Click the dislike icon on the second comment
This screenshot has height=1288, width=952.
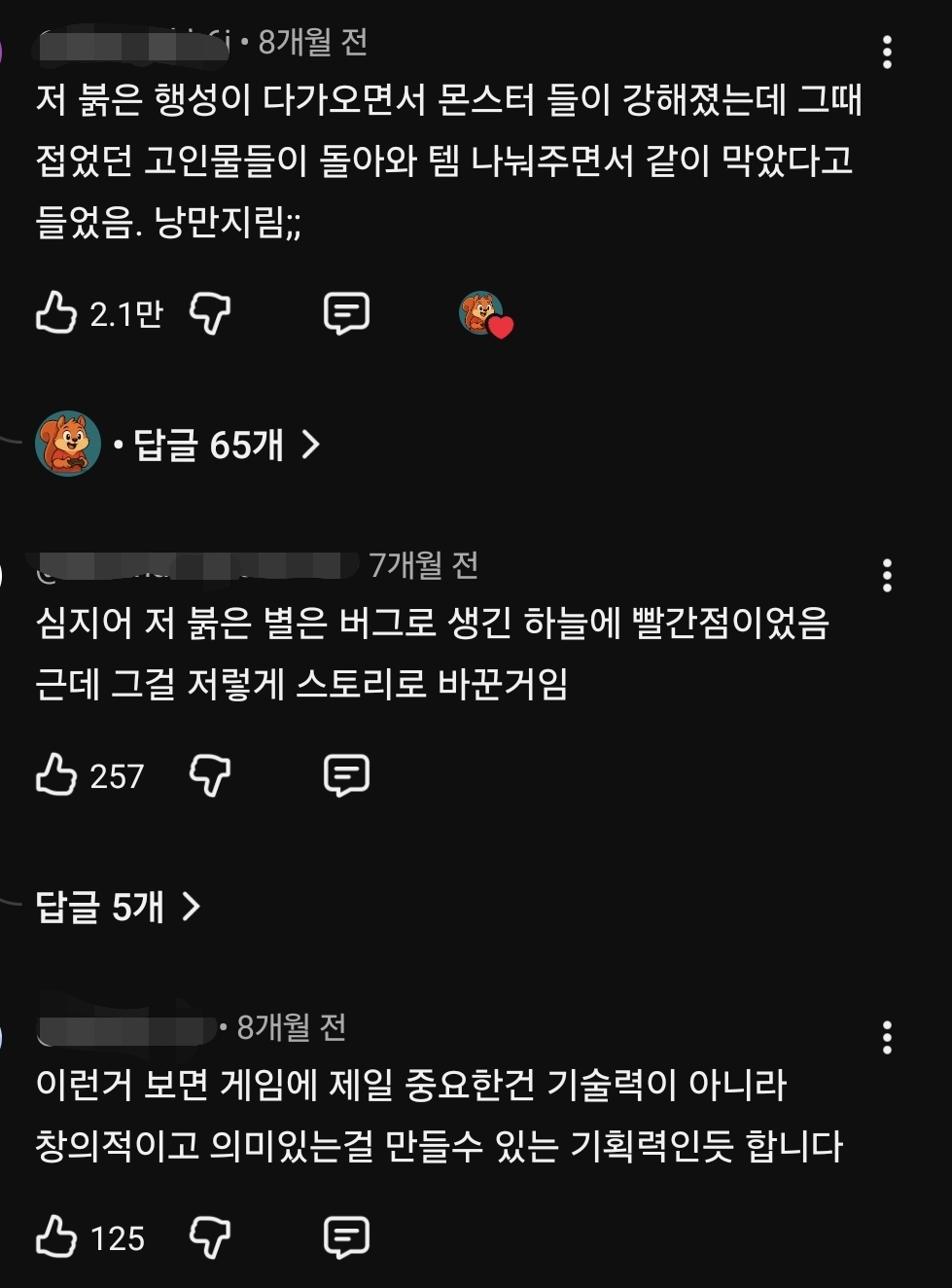tap(210, 775)
